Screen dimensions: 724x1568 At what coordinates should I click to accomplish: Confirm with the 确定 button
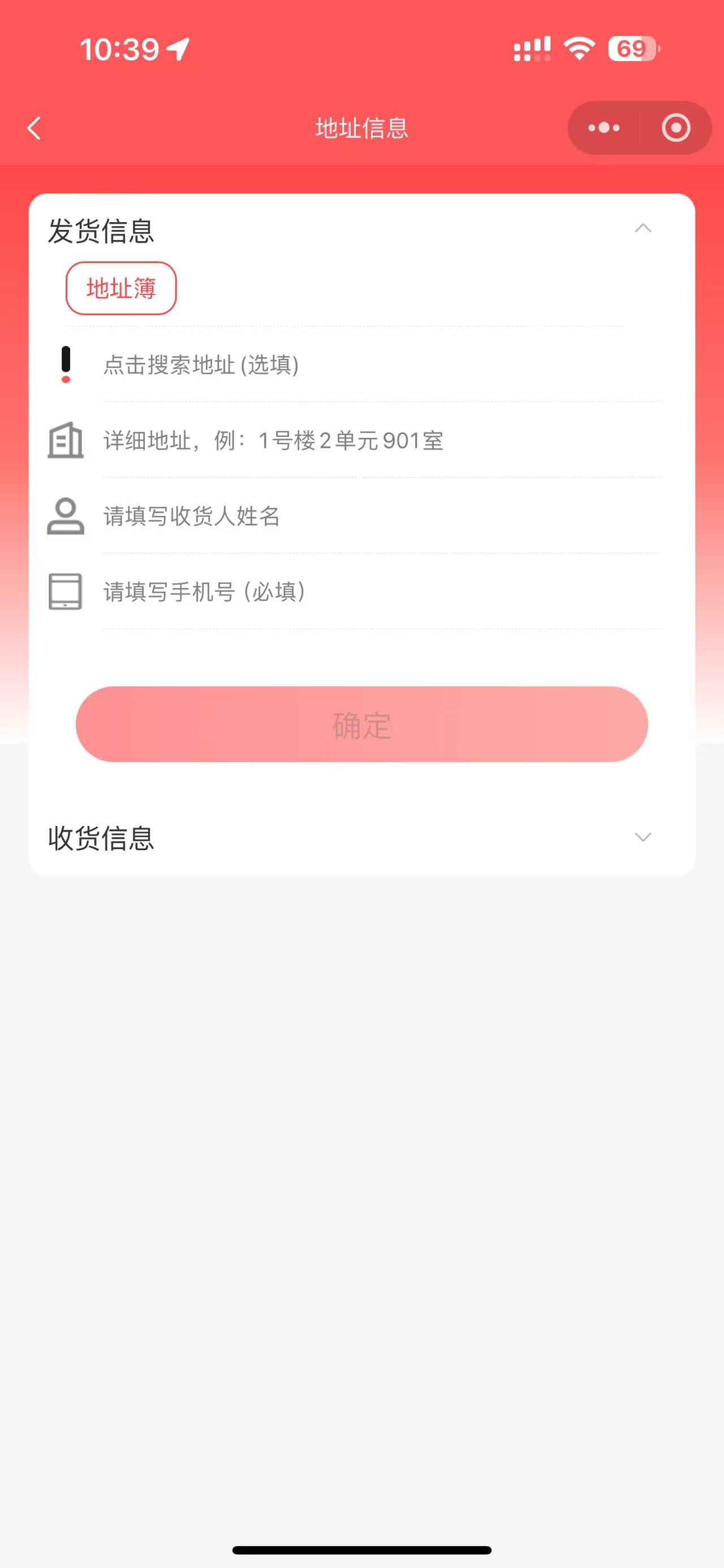[361, 724]
